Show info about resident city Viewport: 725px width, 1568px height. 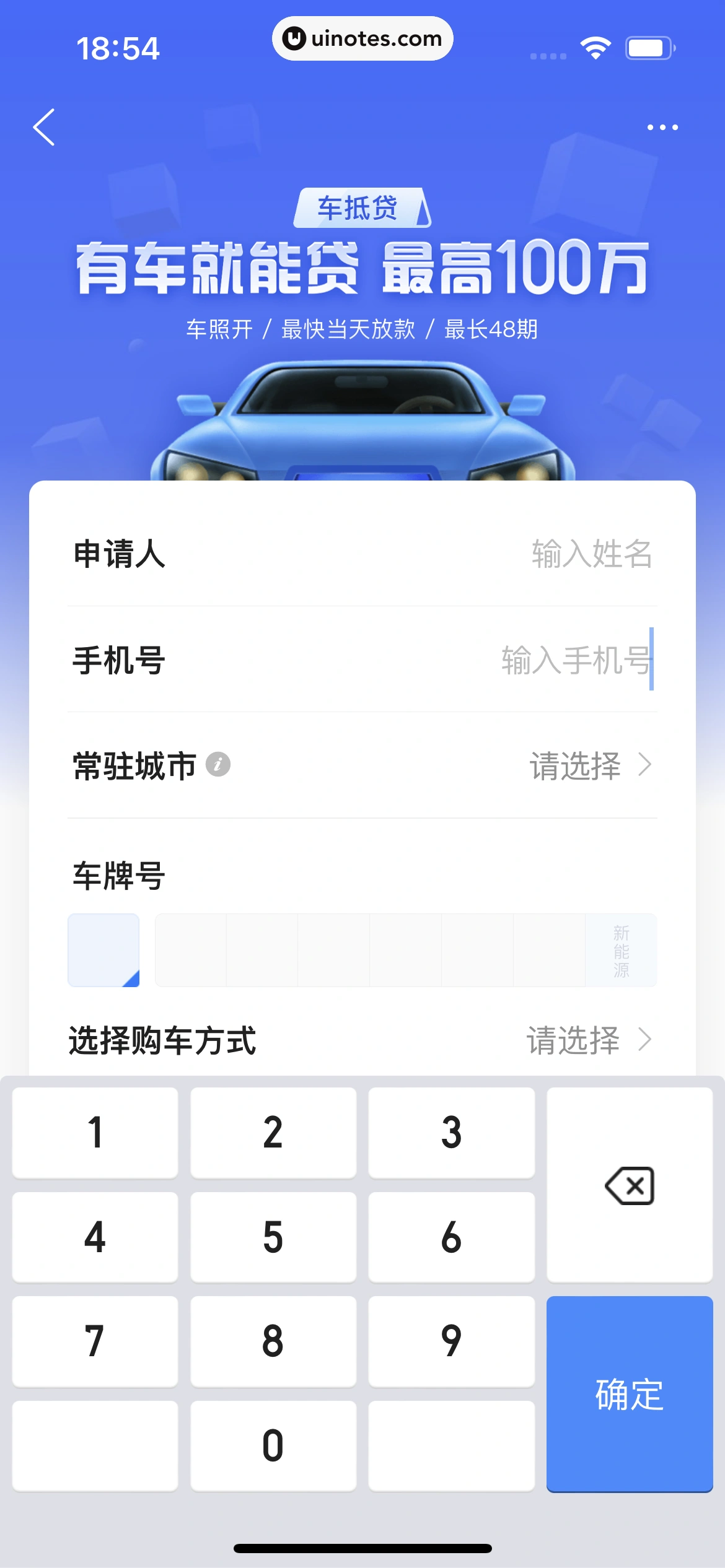pos(217,765)
